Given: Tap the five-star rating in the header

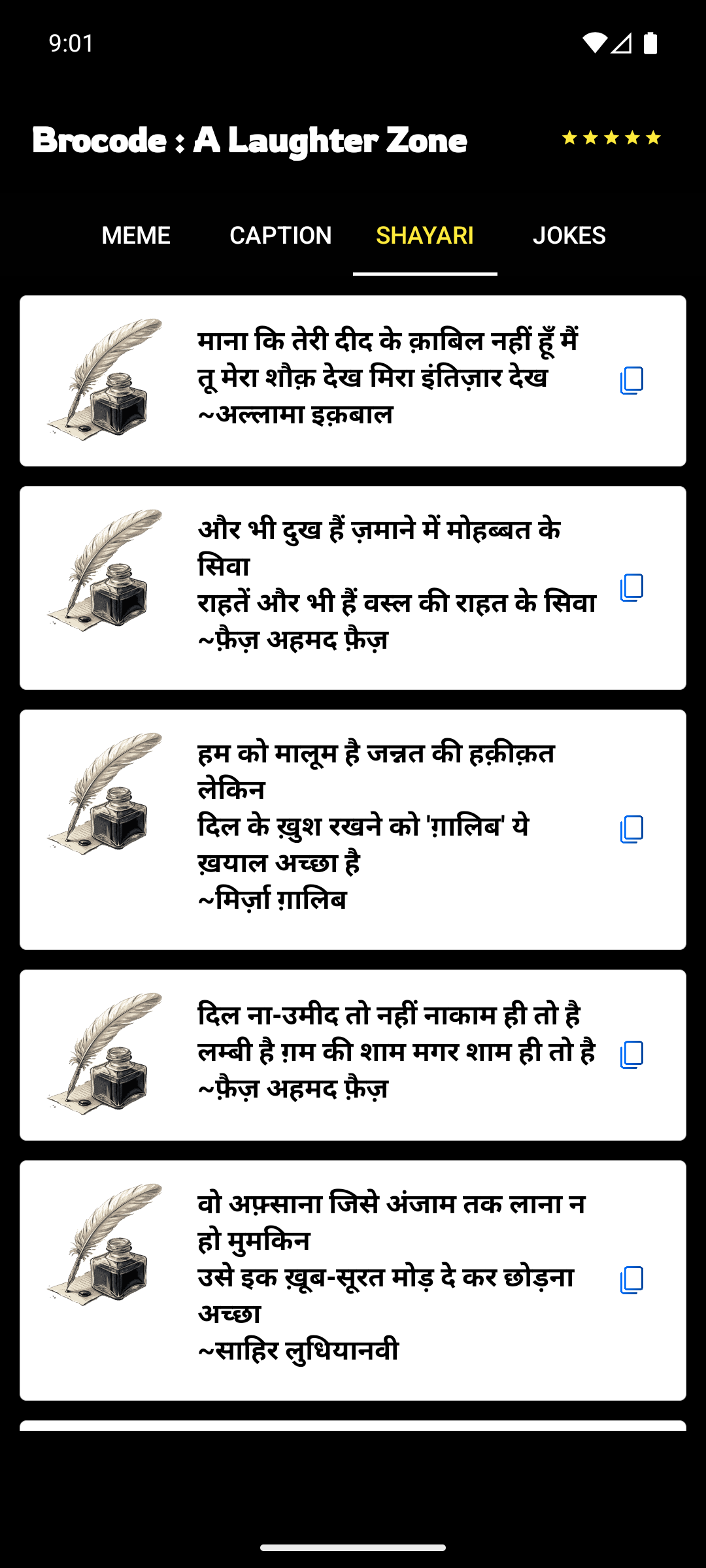Looking at the screenshot, I should (611, 138).
